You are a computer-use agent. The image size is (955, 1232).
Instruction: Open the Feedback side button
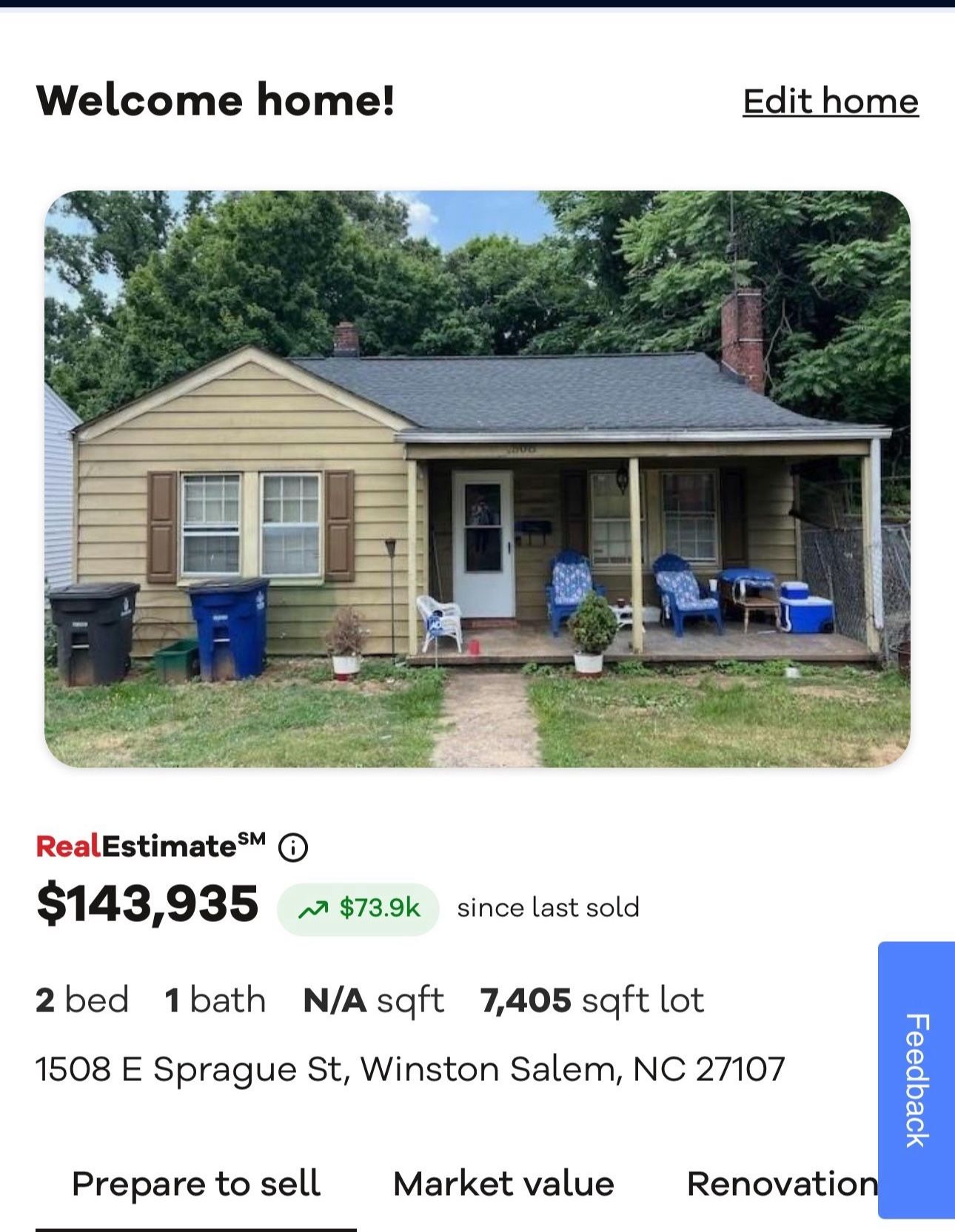[917, 1080]
